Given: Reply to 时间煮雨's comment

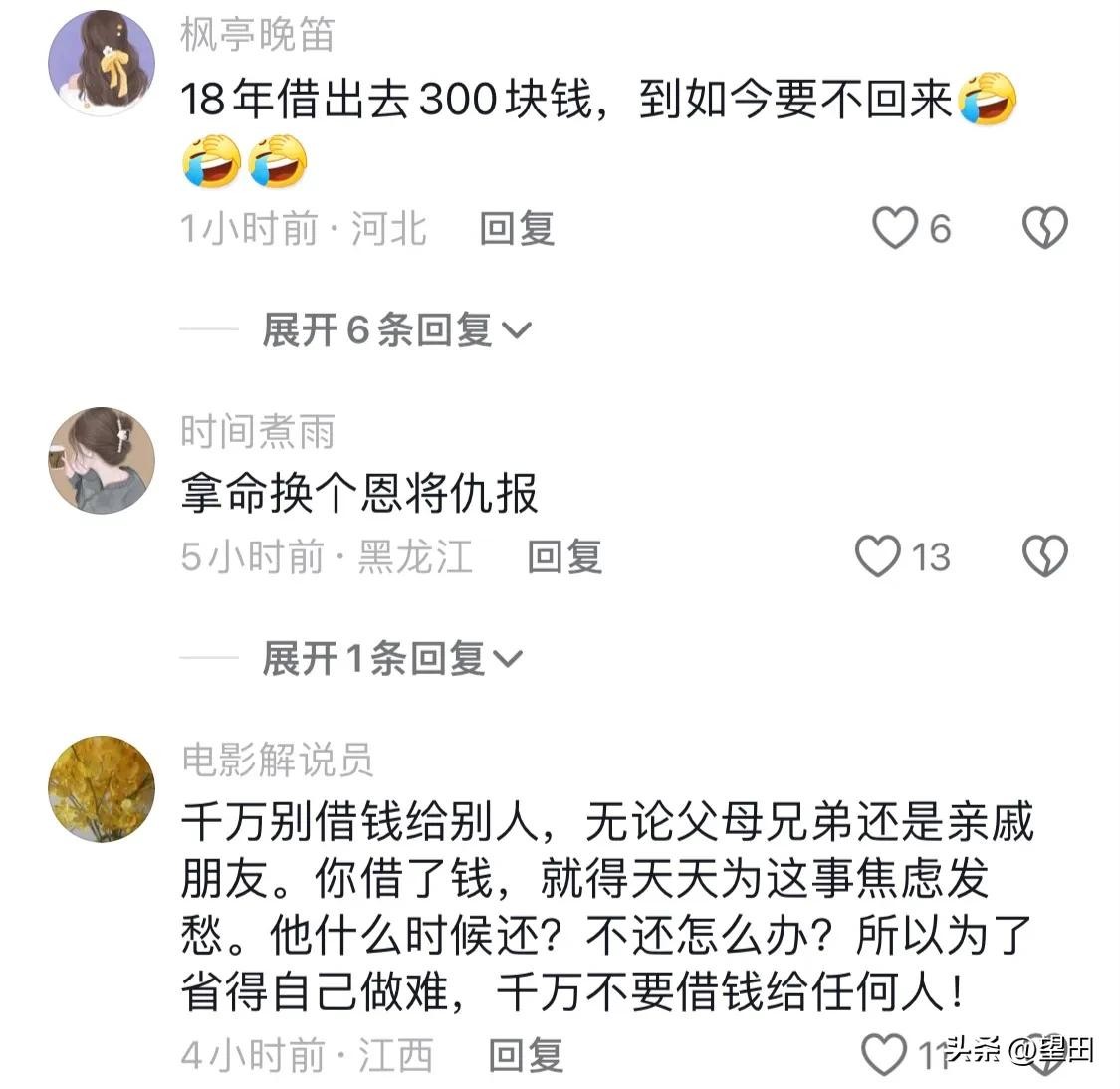Looking at the screenshot, I should [x=563, y=556].
